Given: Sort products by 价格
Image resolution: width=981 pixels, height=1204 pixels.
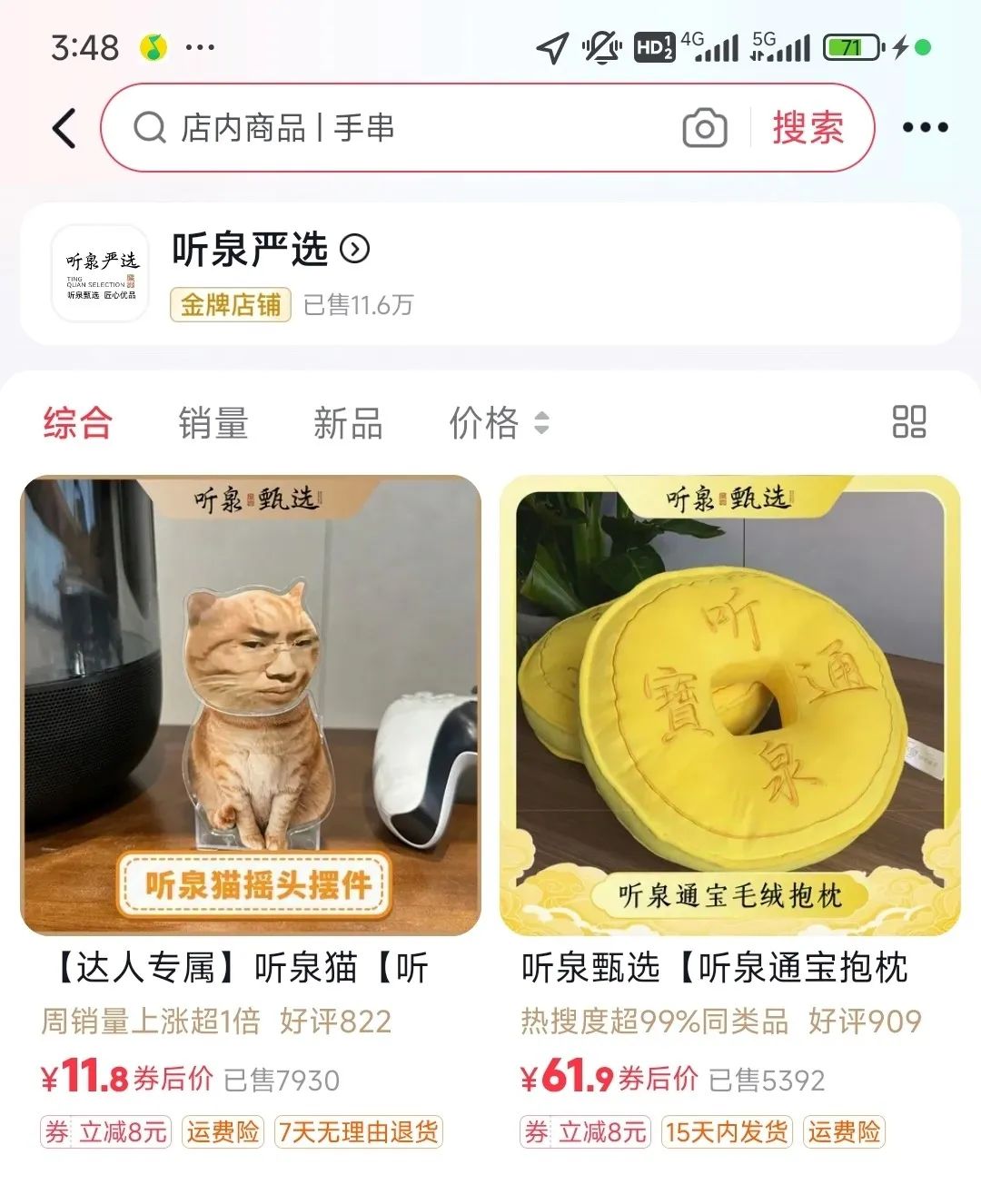Looking at the screenshot, I should 498,423.
